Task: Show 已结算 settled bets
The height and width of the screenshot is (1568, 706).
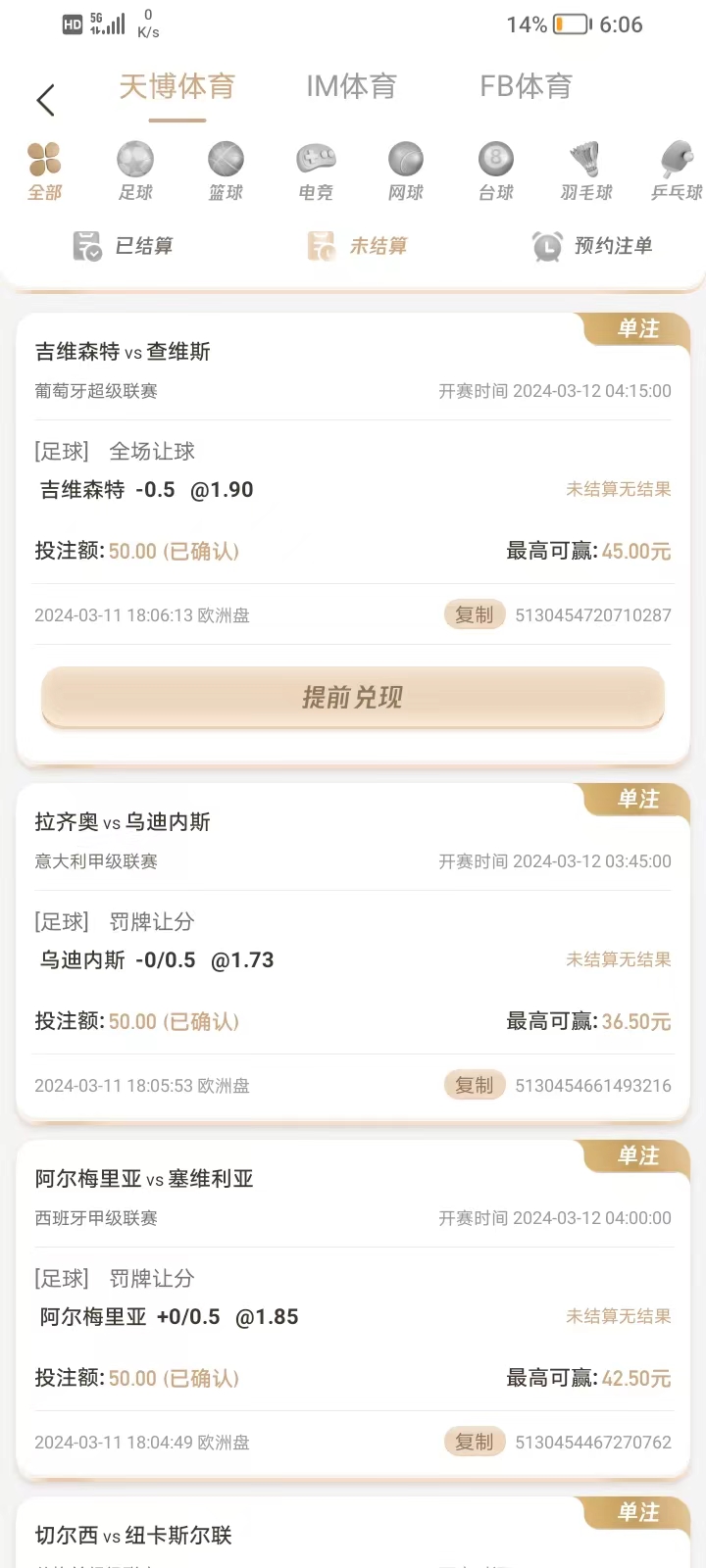Action: (124, 246)
